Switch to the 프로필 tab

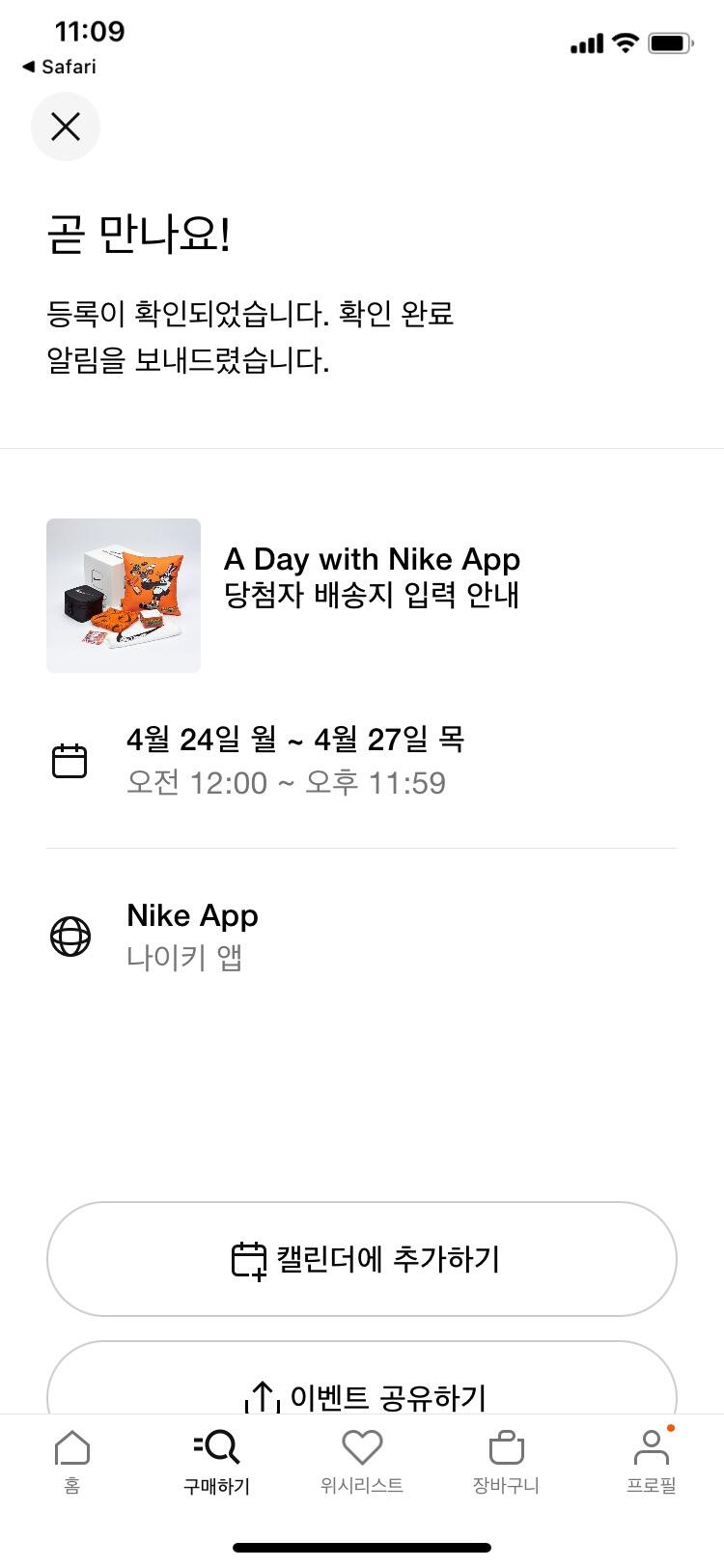[x=652, y=1461]
